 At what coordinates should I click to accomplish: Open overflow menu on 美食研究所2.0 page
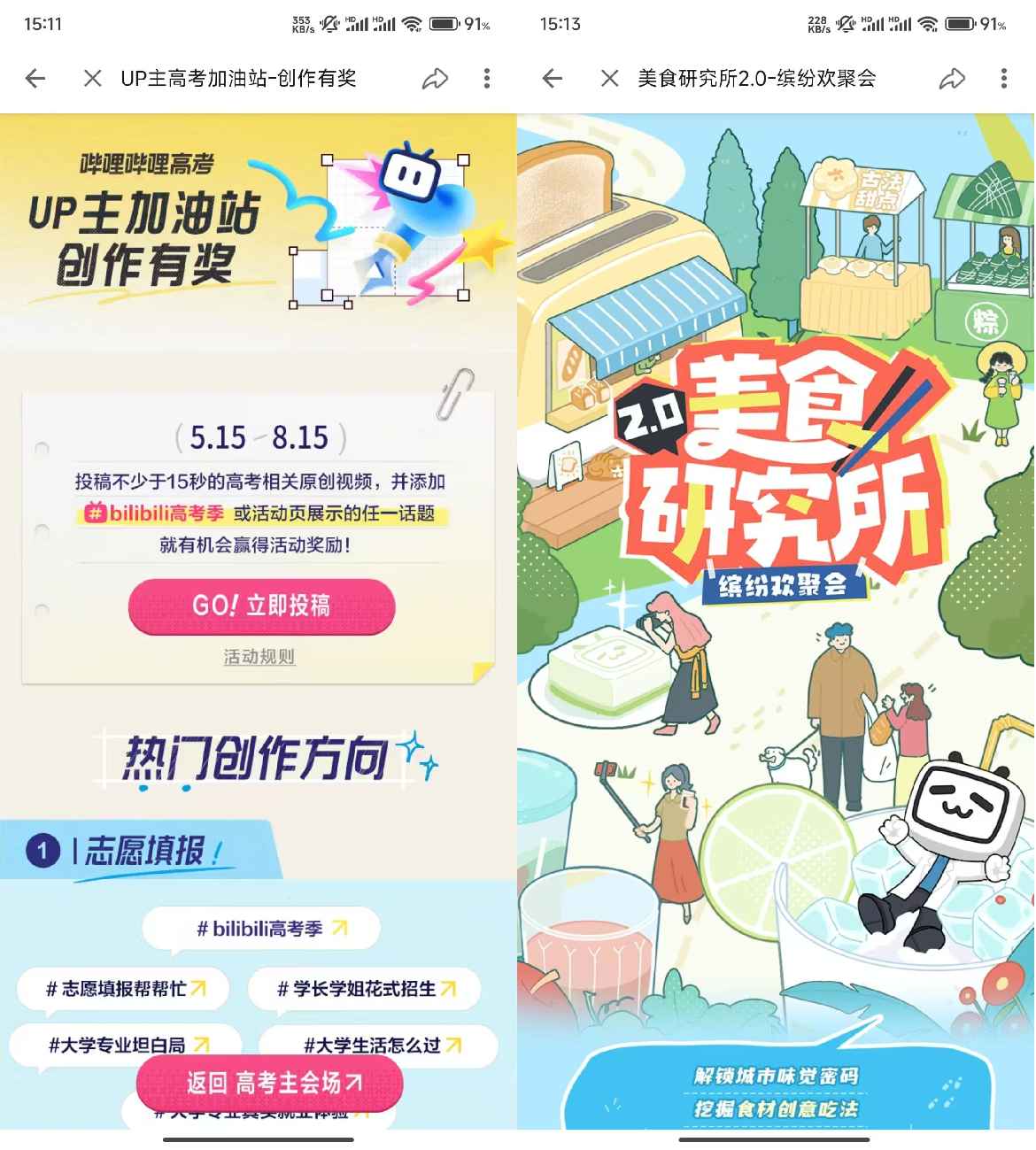click(x=1003, y=79)
